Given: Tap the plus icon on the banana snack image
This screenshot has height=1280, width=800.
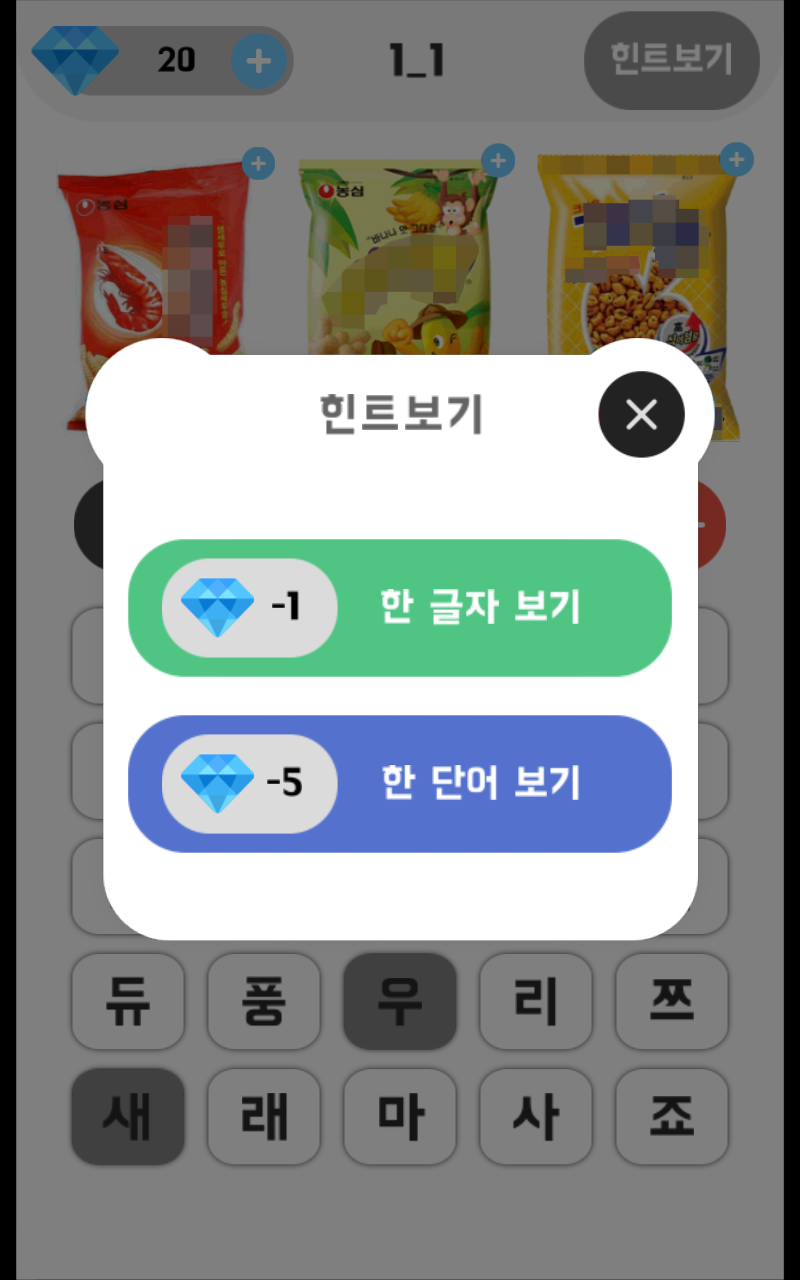Looking at the screenshot, I should coord(498,160).
